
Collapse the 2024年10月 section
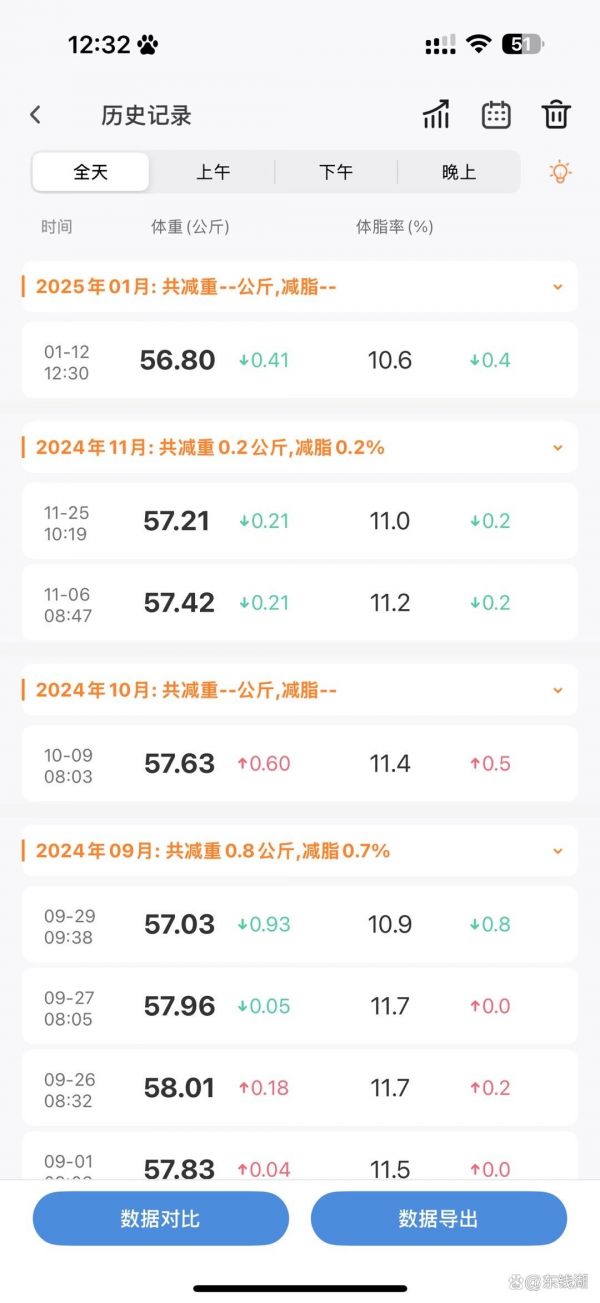(558, 690)
